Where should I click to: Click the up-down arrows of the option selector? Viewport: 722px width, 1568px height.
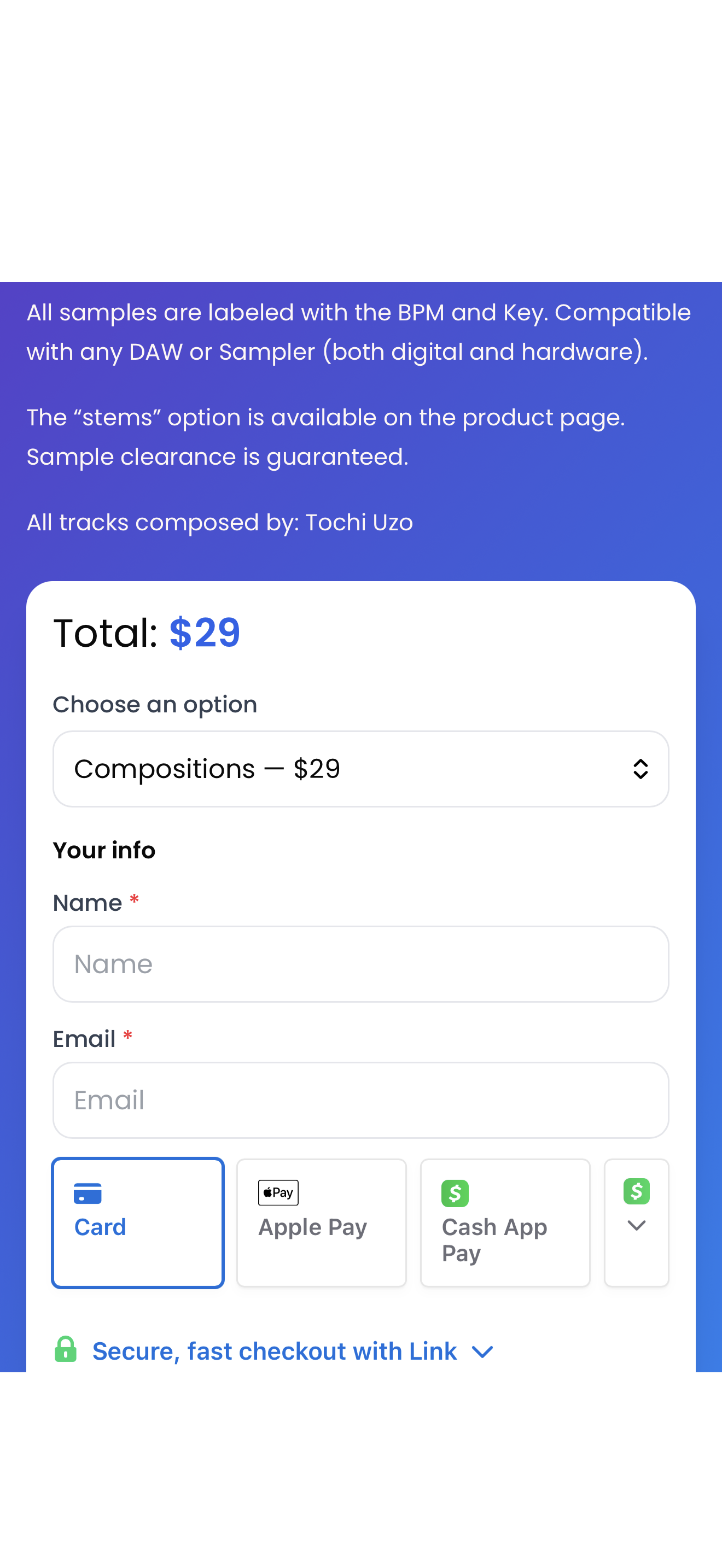click(x=641, y=768)
